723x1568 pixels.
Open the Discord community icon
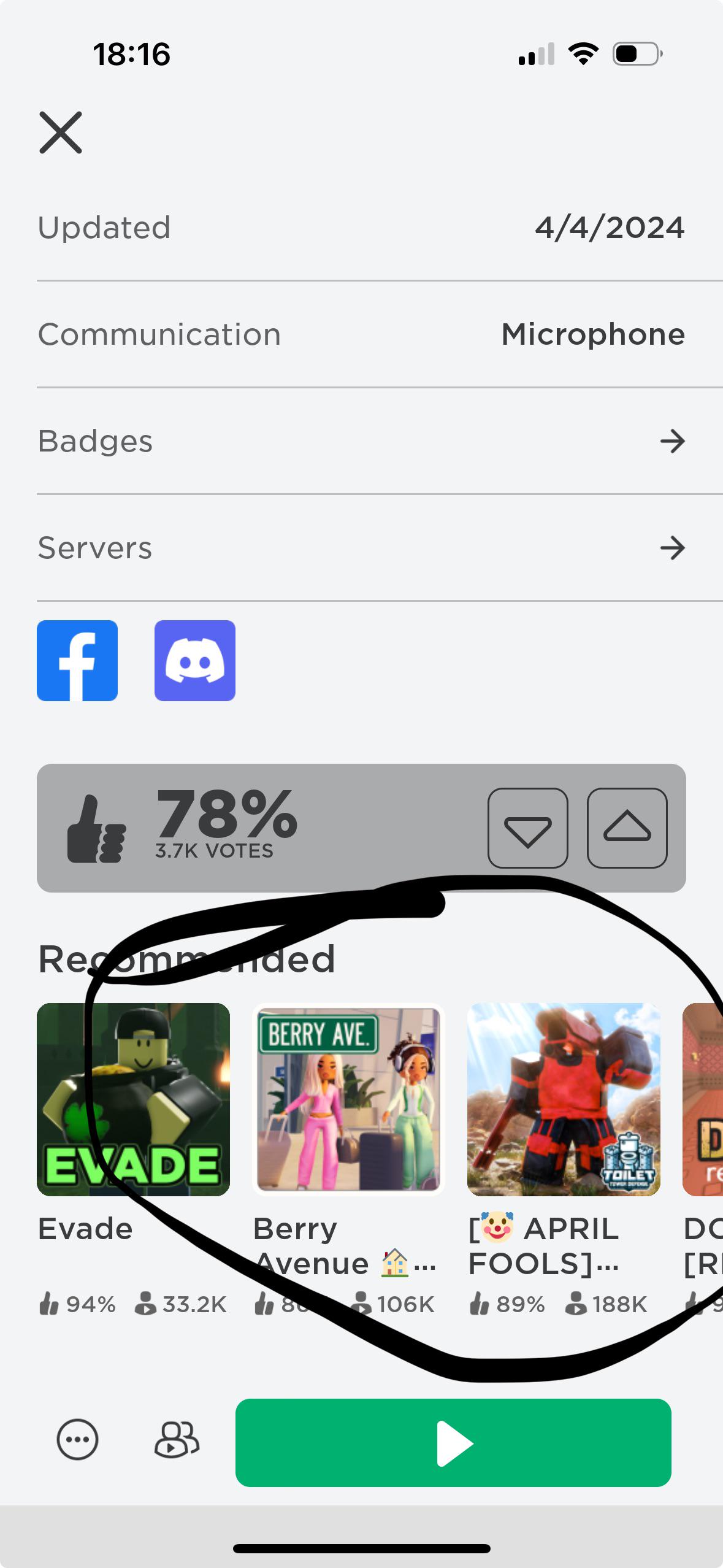[x=195, y=661]
